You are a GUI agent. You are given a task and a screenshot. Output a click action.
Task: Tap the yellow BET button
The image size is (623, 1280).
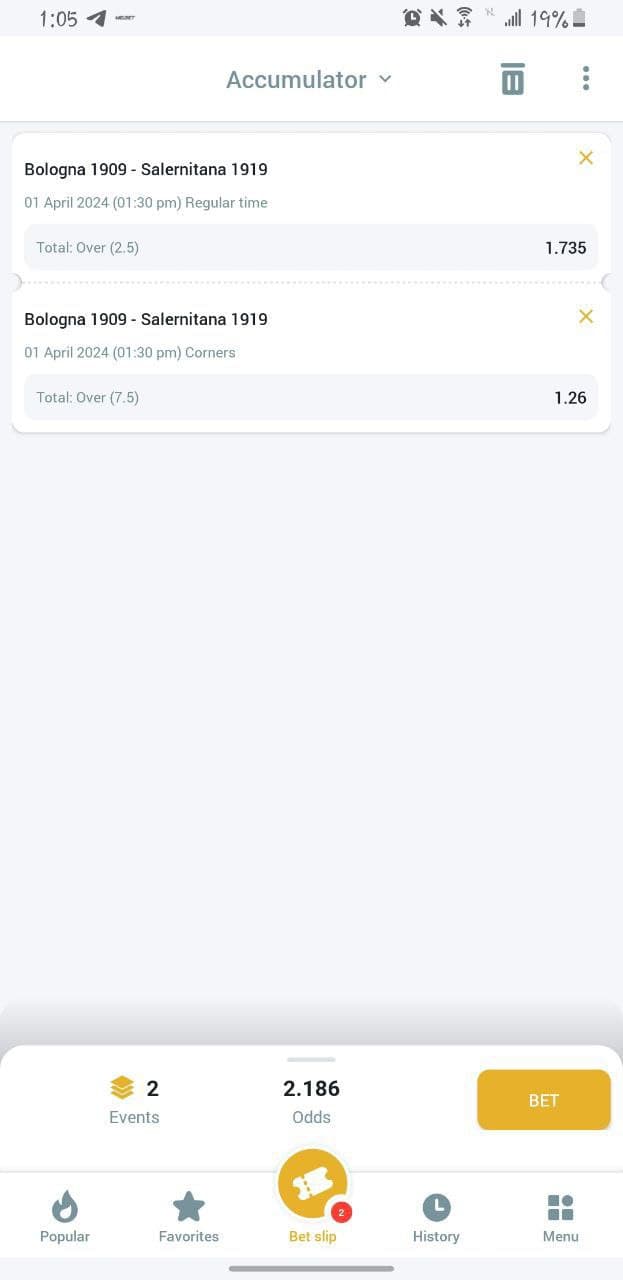(x=543, y=1100)
